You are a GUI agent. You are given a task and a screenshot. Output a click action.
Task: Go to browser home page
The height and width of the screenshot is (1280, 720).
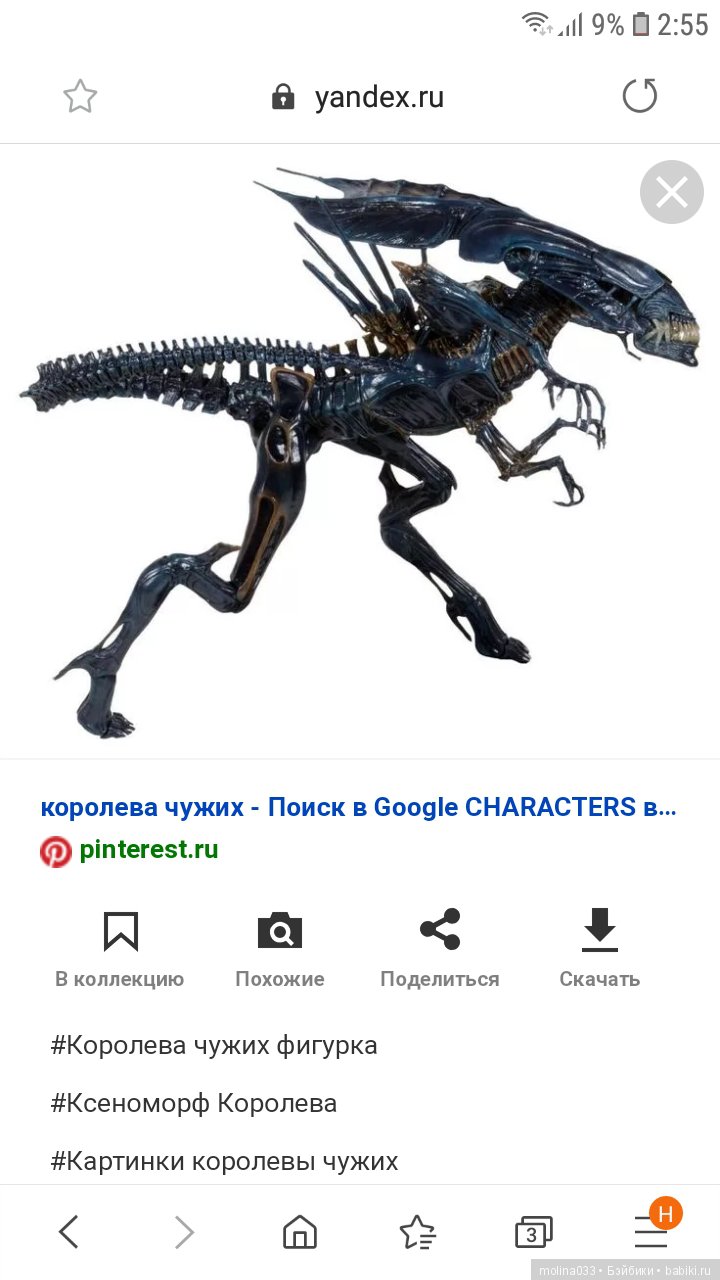click(300, 1232)
